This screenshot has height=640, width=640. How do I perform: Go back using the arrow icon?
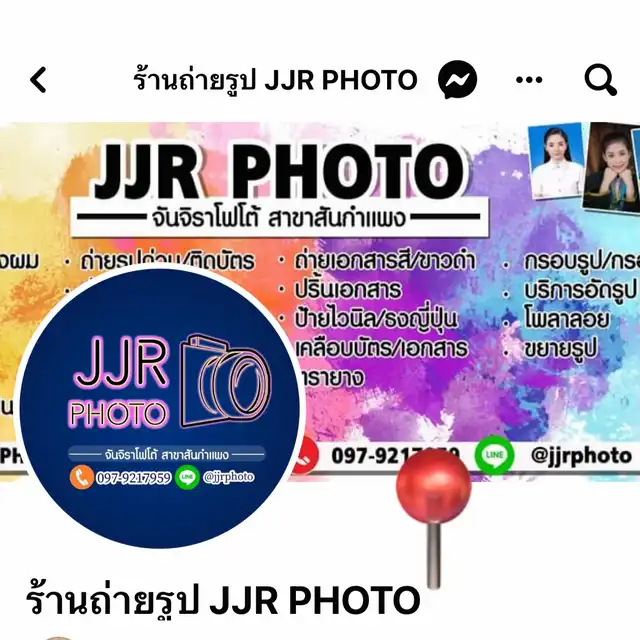pyautogui.click(x=38, y=80)
